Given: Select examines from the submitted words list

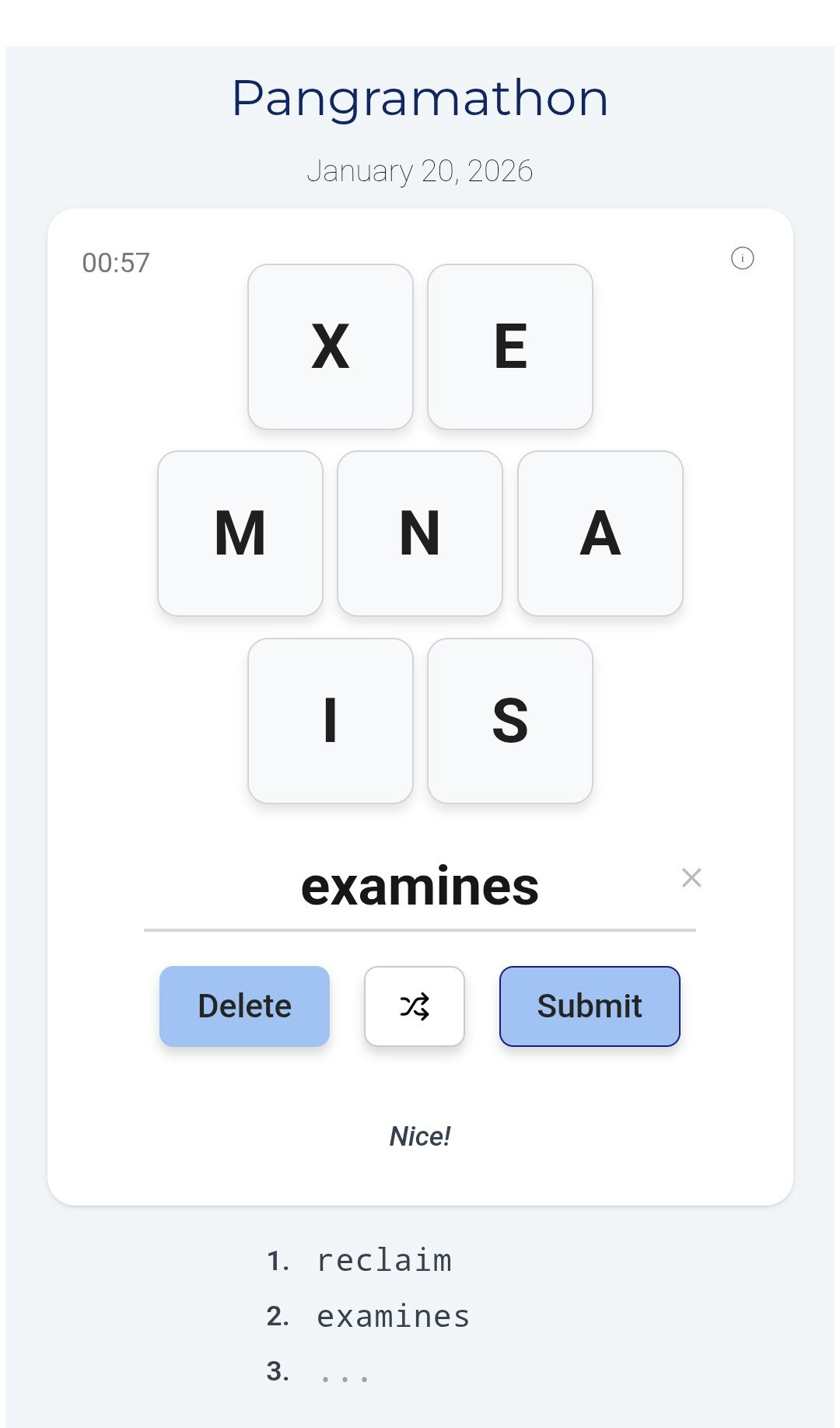Looking at the screenshot, I should [x=392, y=1316].
